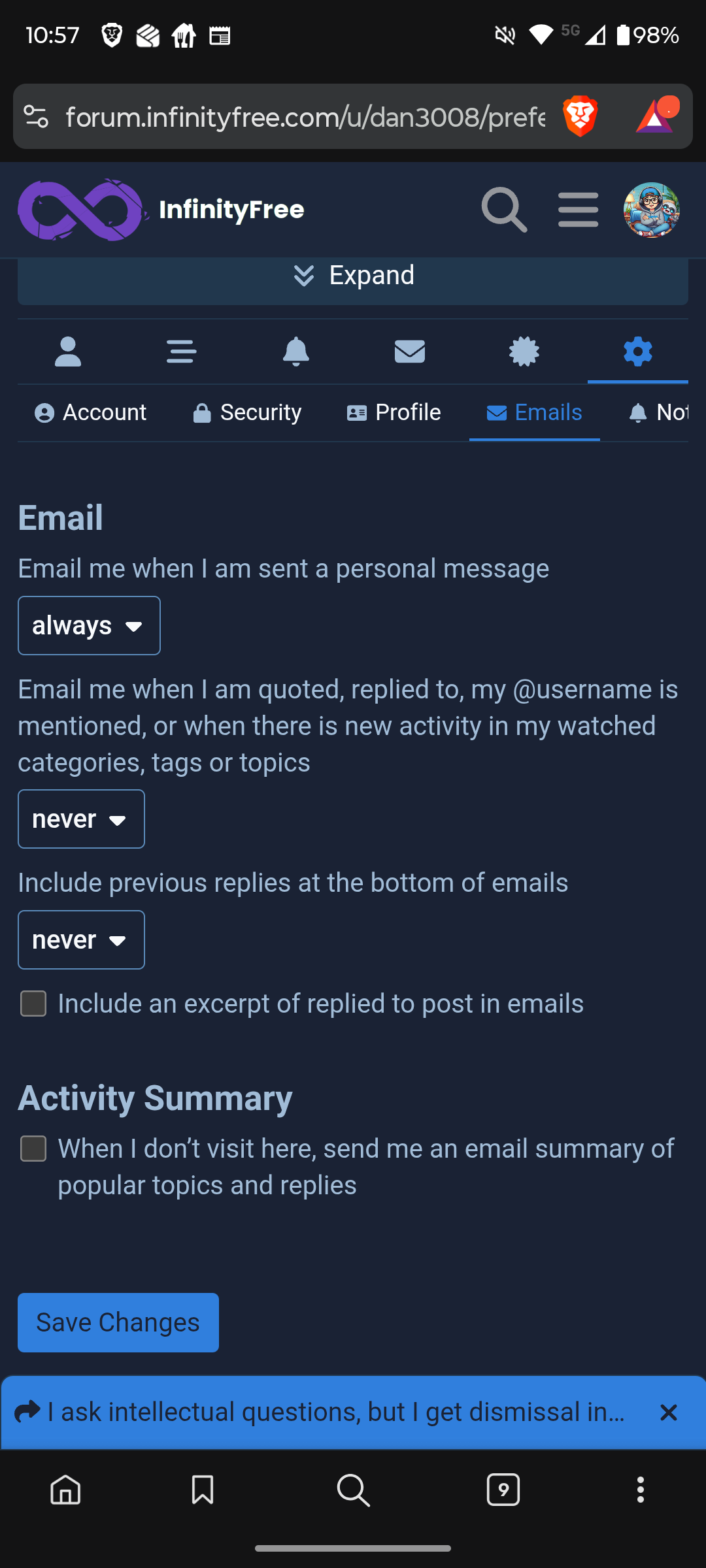Open the hamburger menu
706x1568 pixels.
(x=579, y=210)
